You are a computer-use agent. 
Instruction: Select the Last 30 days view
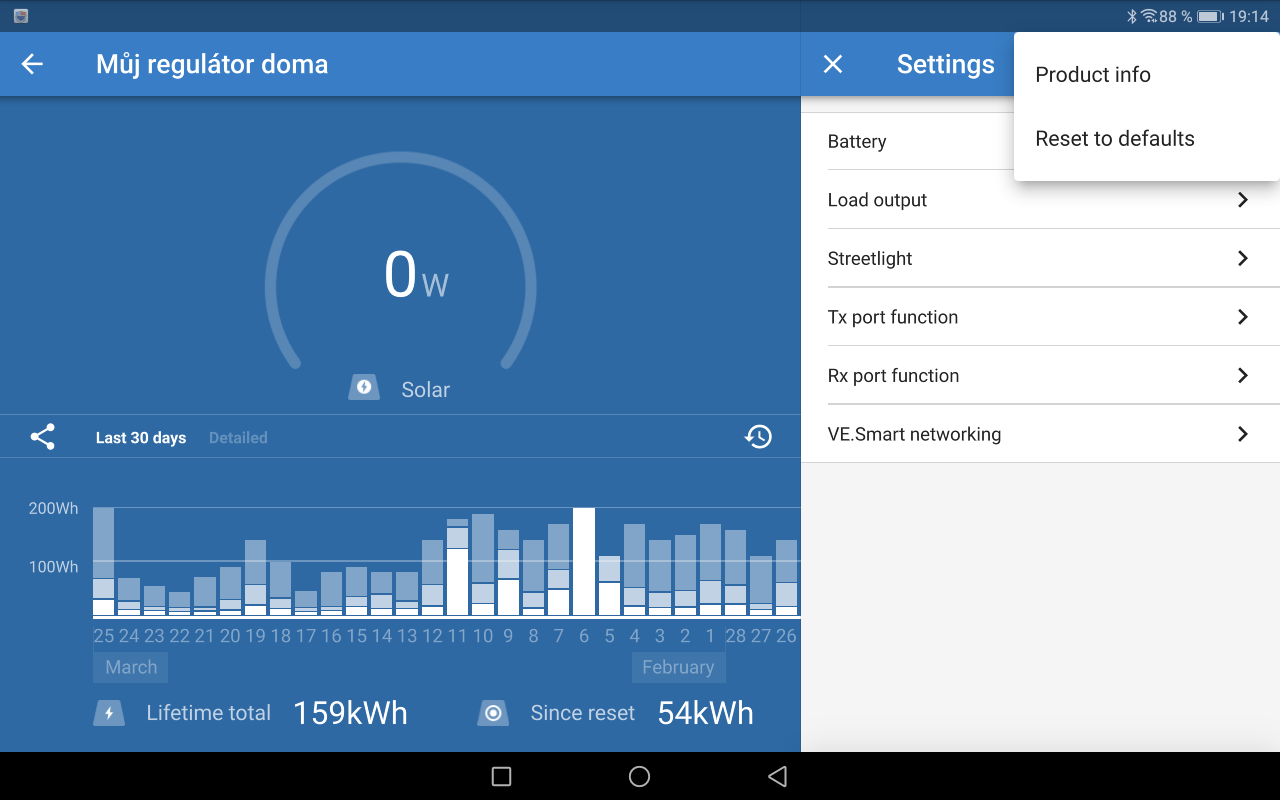141,438
